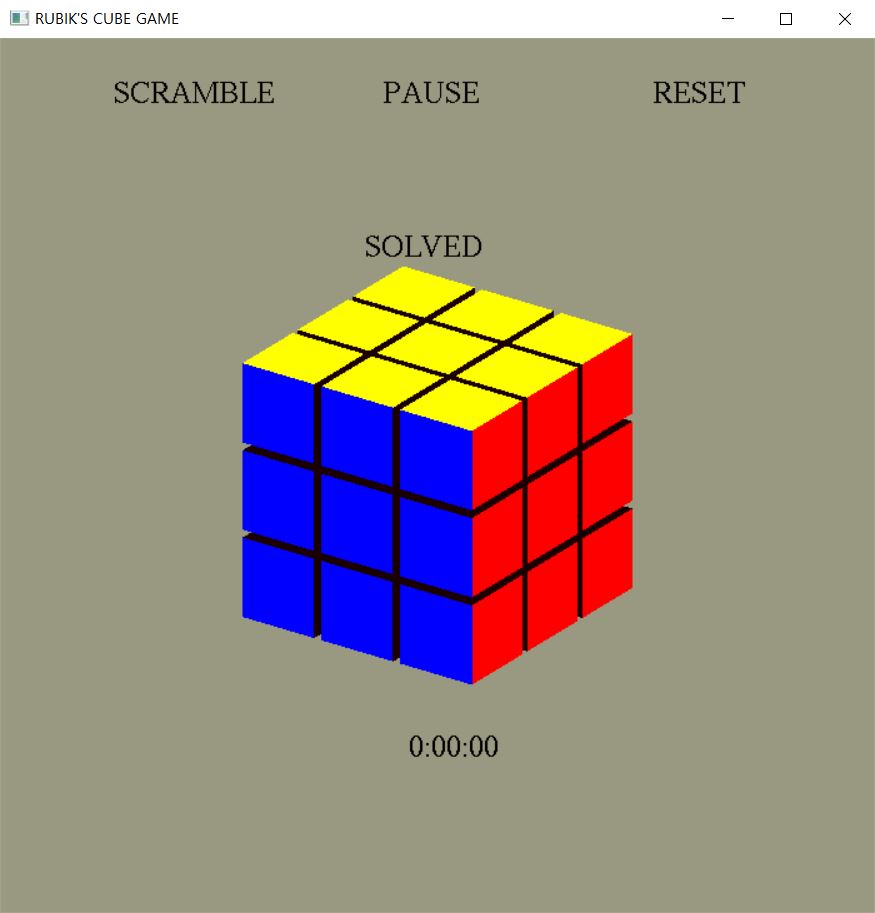Screen dimensions: 875x913
Task: Click the RESET button
Action: (698, 92)
